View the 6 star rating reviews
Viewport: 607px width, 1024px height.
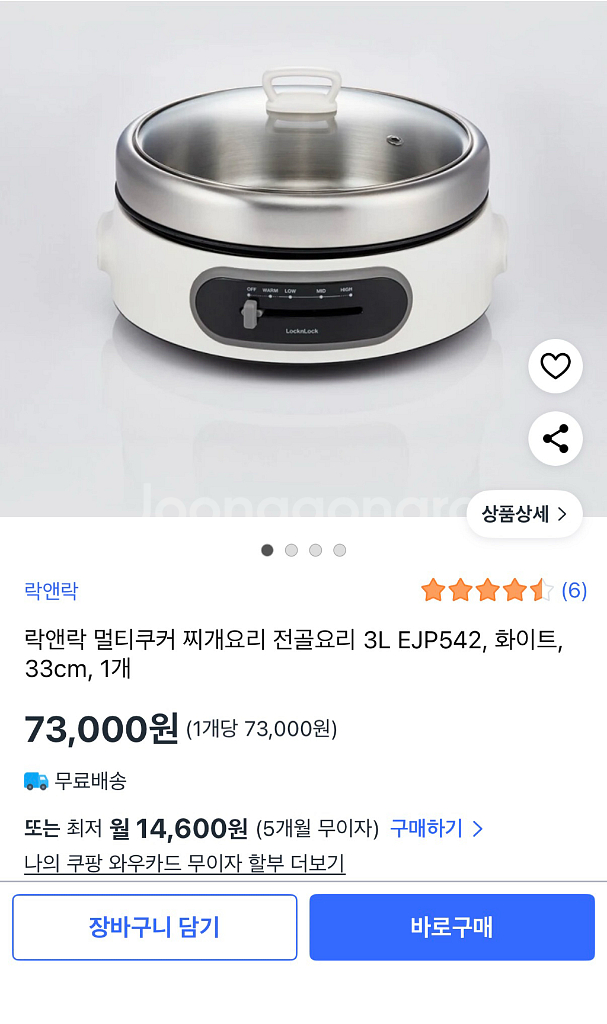point(503,590)
